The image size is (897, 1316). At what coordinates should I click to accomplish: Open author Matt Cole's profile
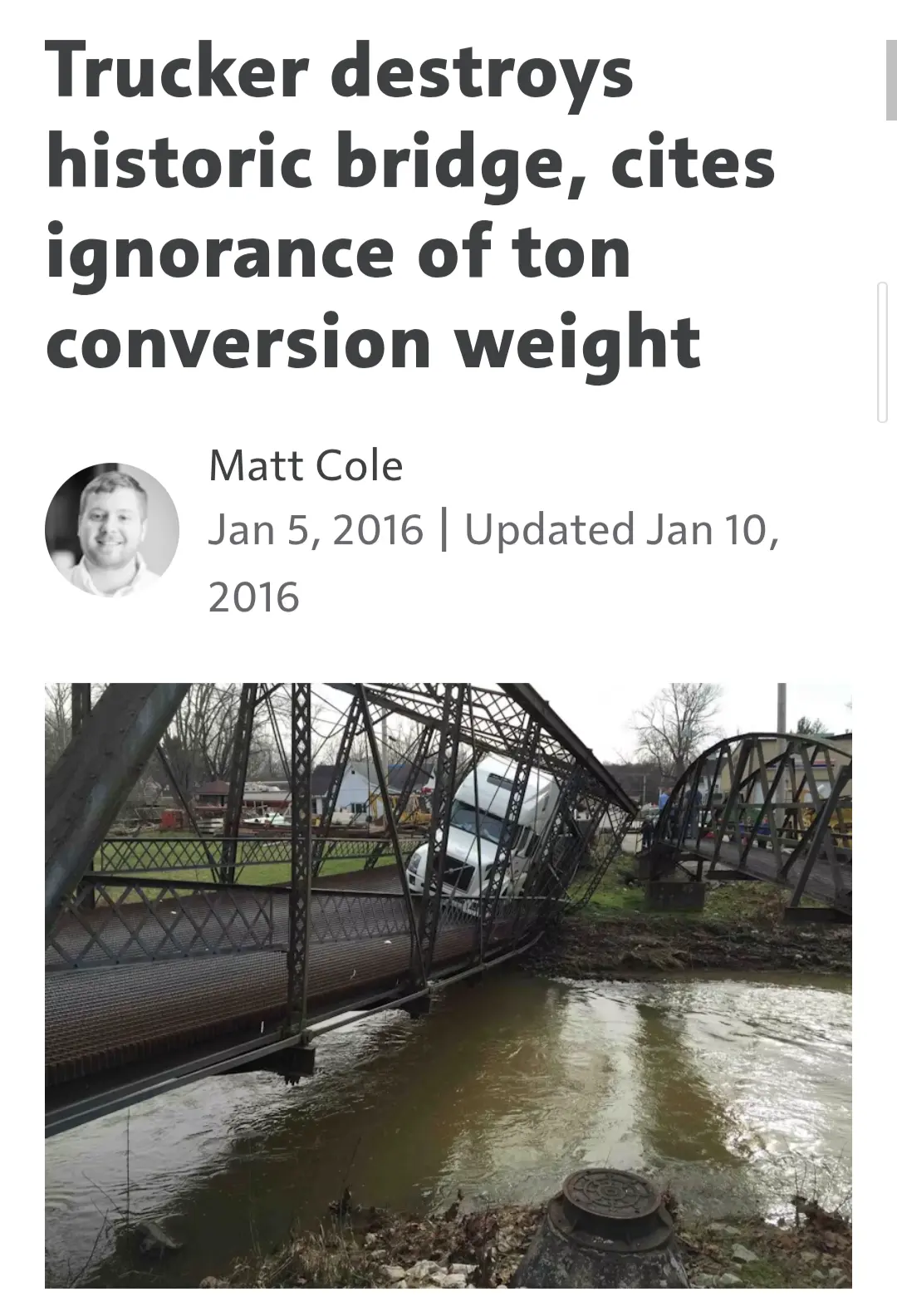(x=305, y=465)
